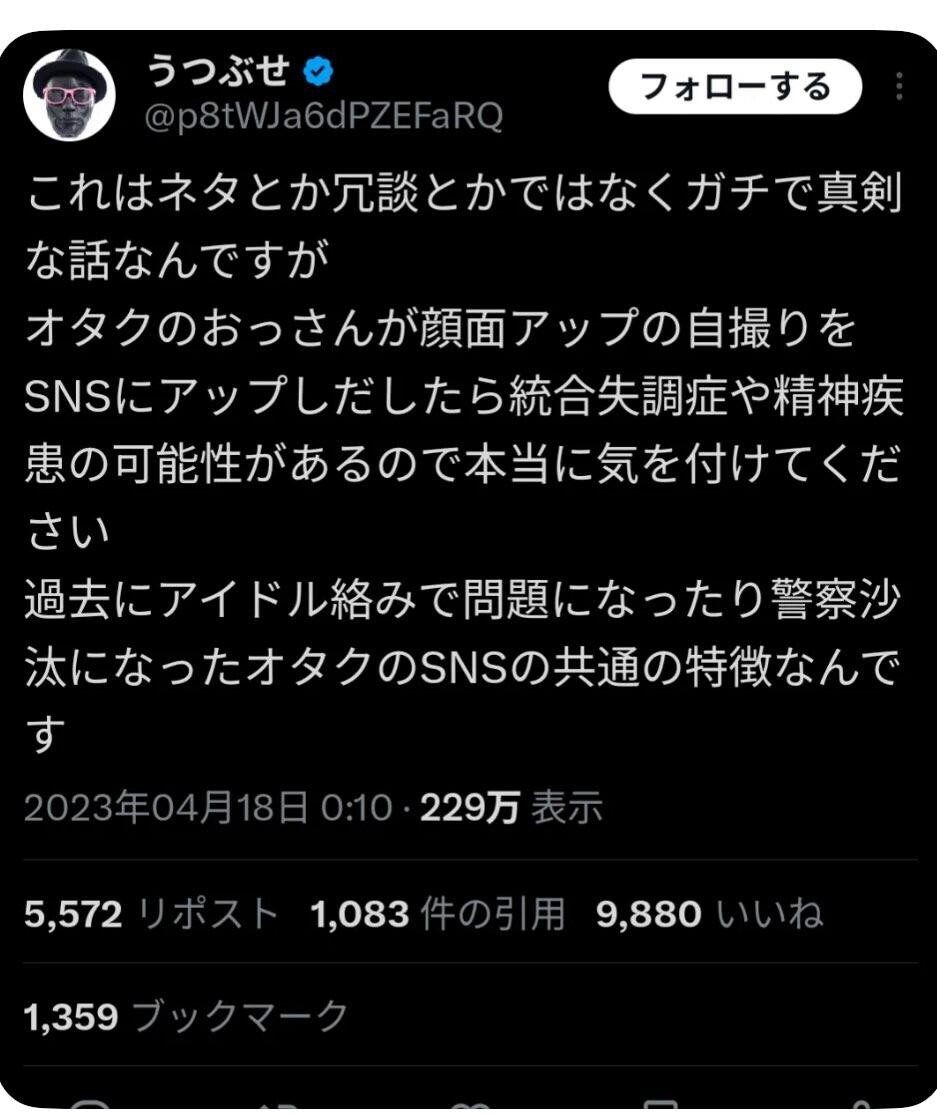Image resolution: width=937 pixels, height=1116 pixels.
Task: Follow うつぶせ with the フォローする button
Action: 735,87
